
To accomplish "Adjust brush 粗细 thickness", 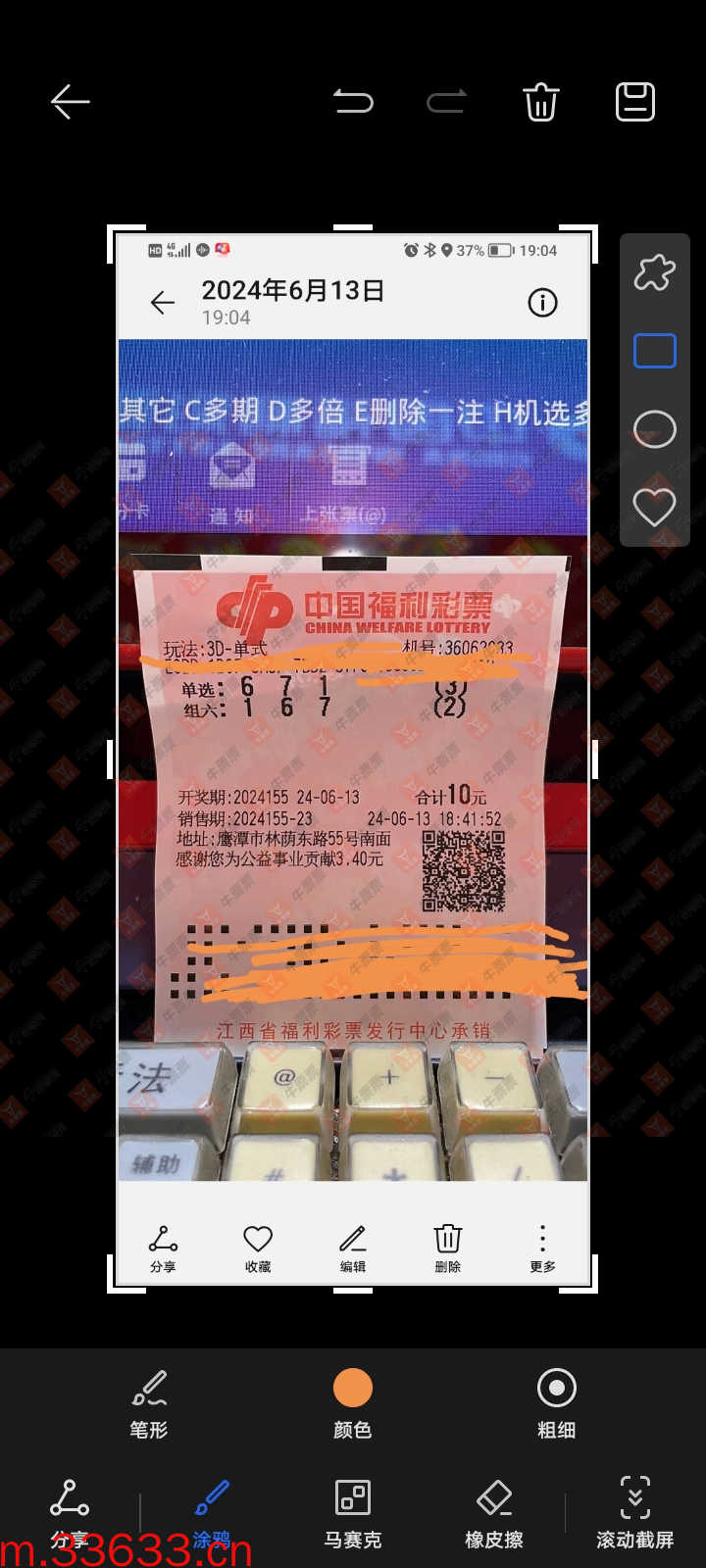I will point(556,1403).
